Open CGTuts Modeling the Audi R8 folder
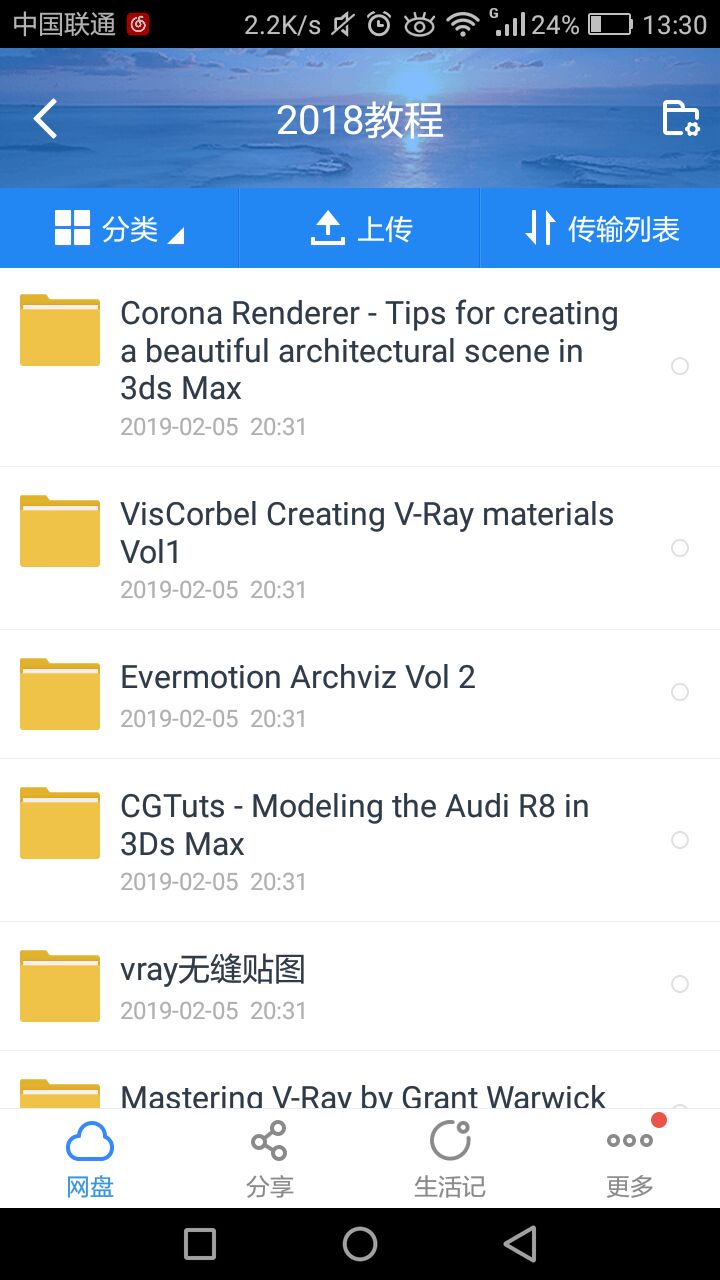The width and height of the screenshot is (720, 1280). tap(360, 840)
